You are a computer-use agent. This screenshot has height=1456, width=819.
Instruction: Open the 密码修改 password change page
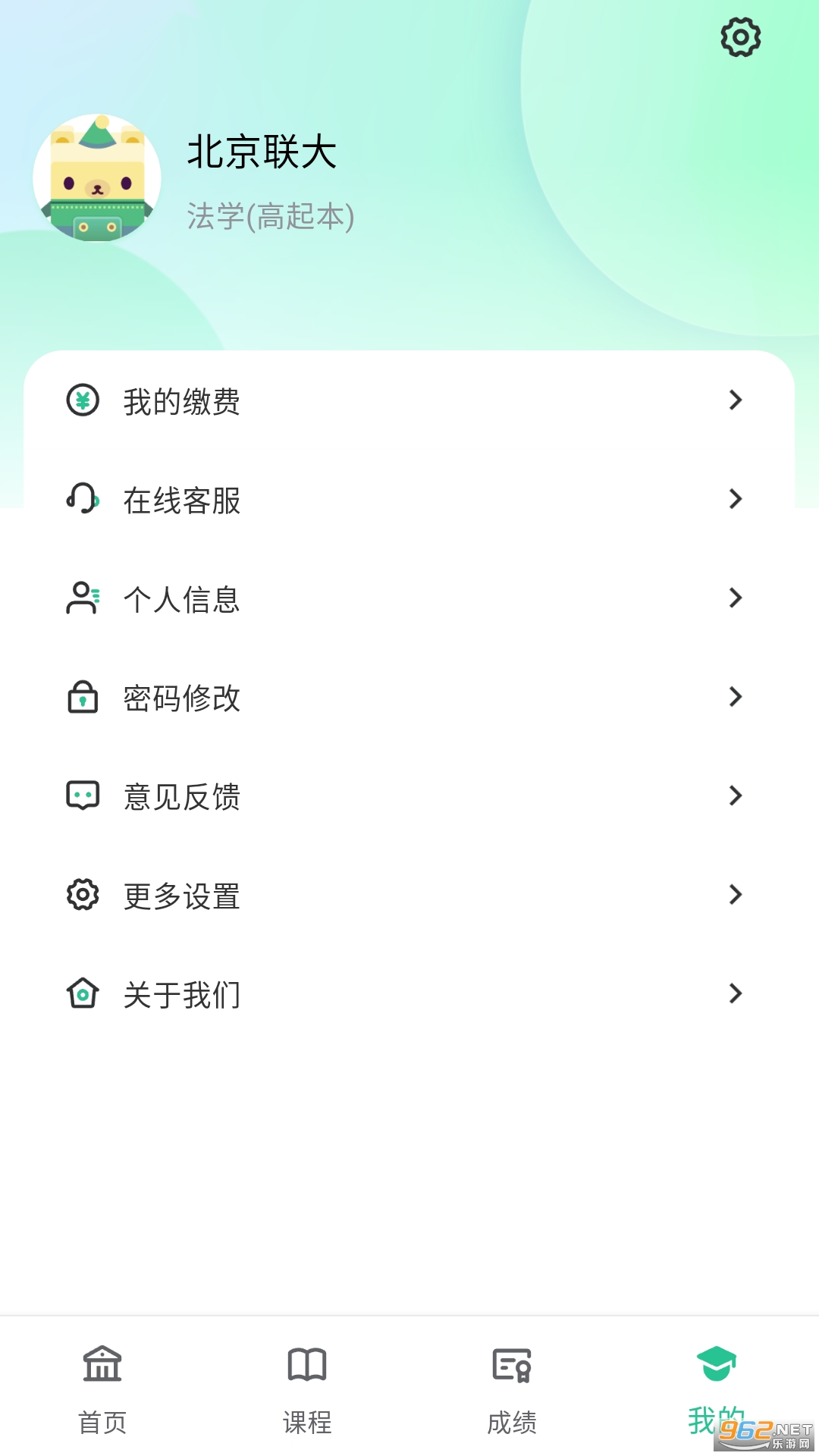(182, 697)
